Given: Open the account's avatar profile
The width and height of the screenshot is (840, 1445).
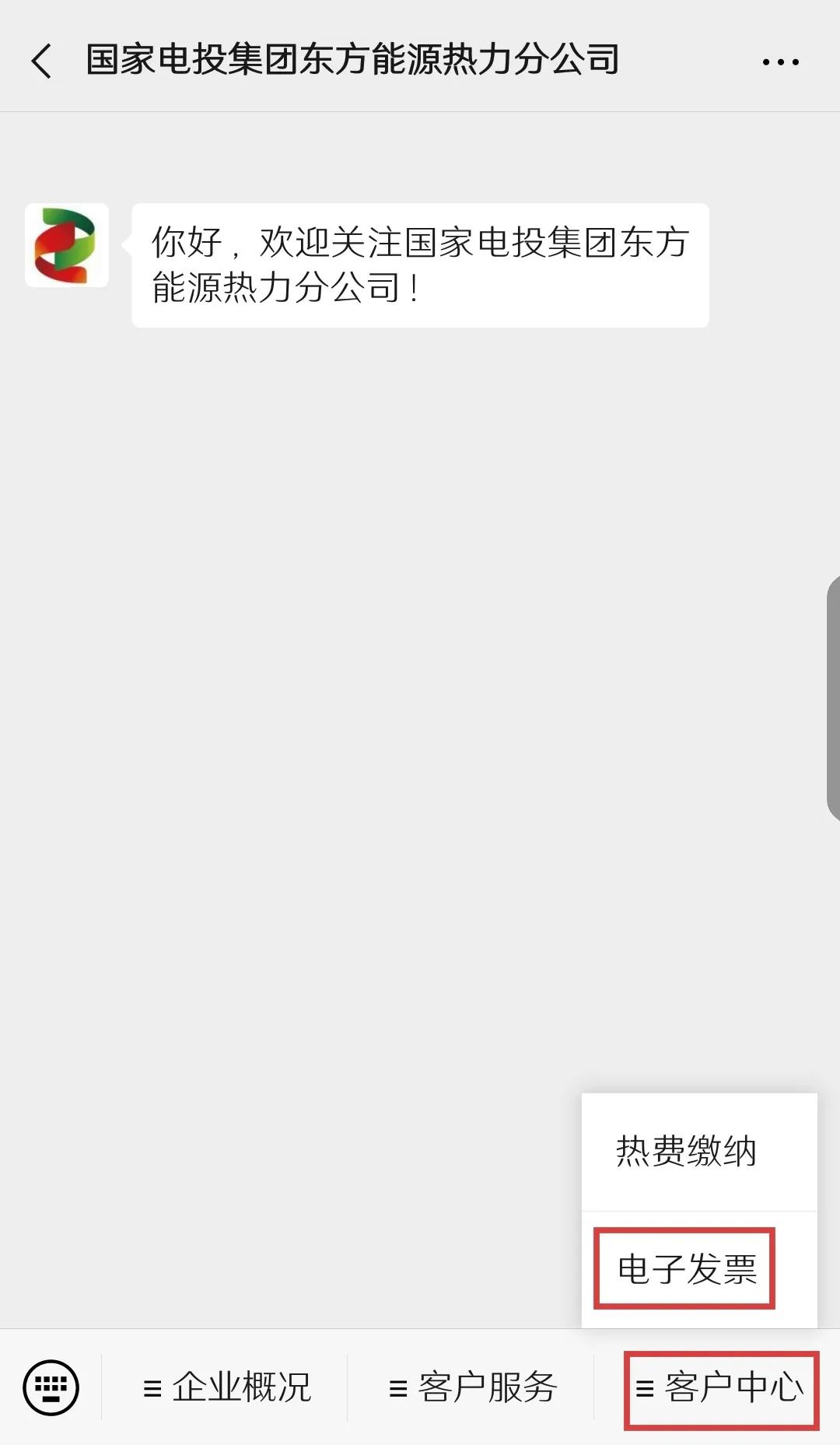Looking at the screenshot, I should (67, 245).
